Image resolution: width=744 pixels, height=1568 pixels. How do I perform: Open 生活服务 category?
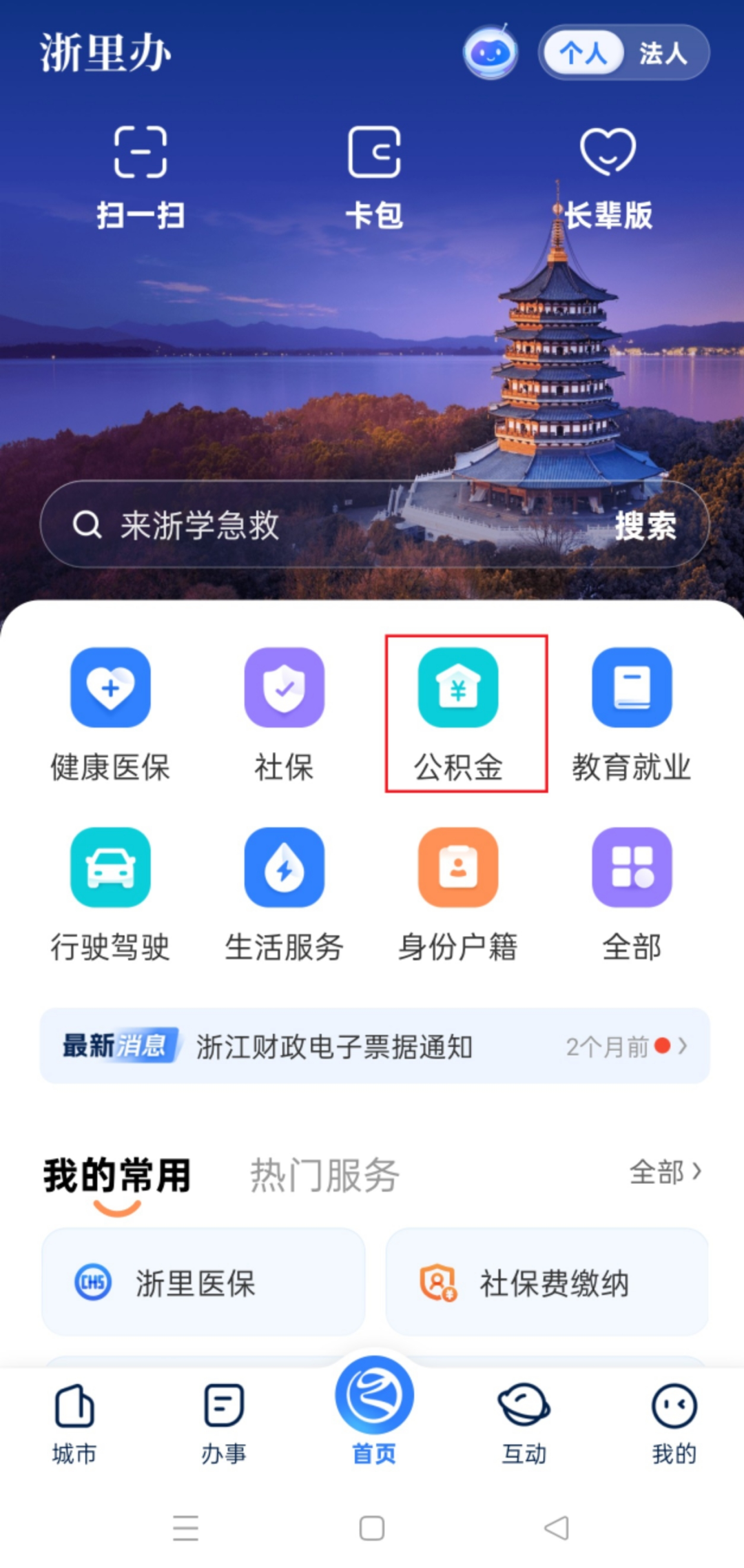284,894
